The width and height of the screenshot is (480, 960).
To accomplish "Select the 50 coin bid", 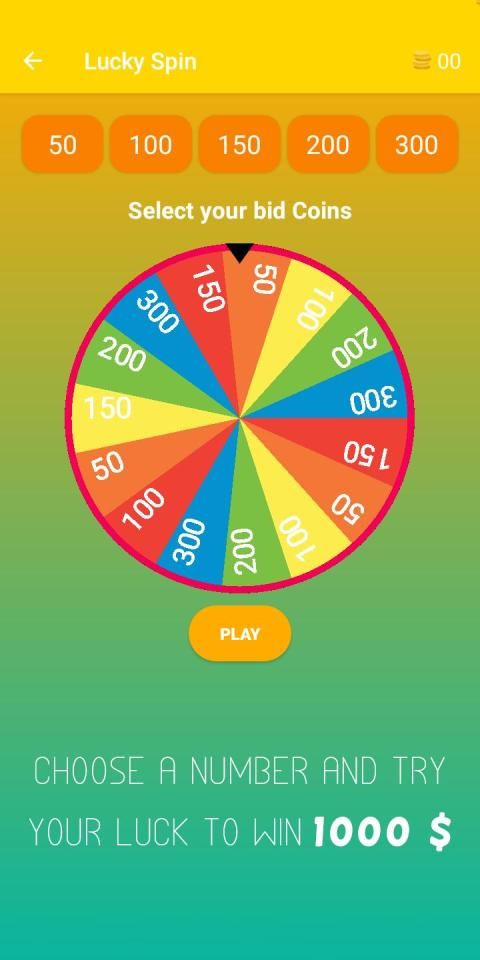I will point(62,144).
